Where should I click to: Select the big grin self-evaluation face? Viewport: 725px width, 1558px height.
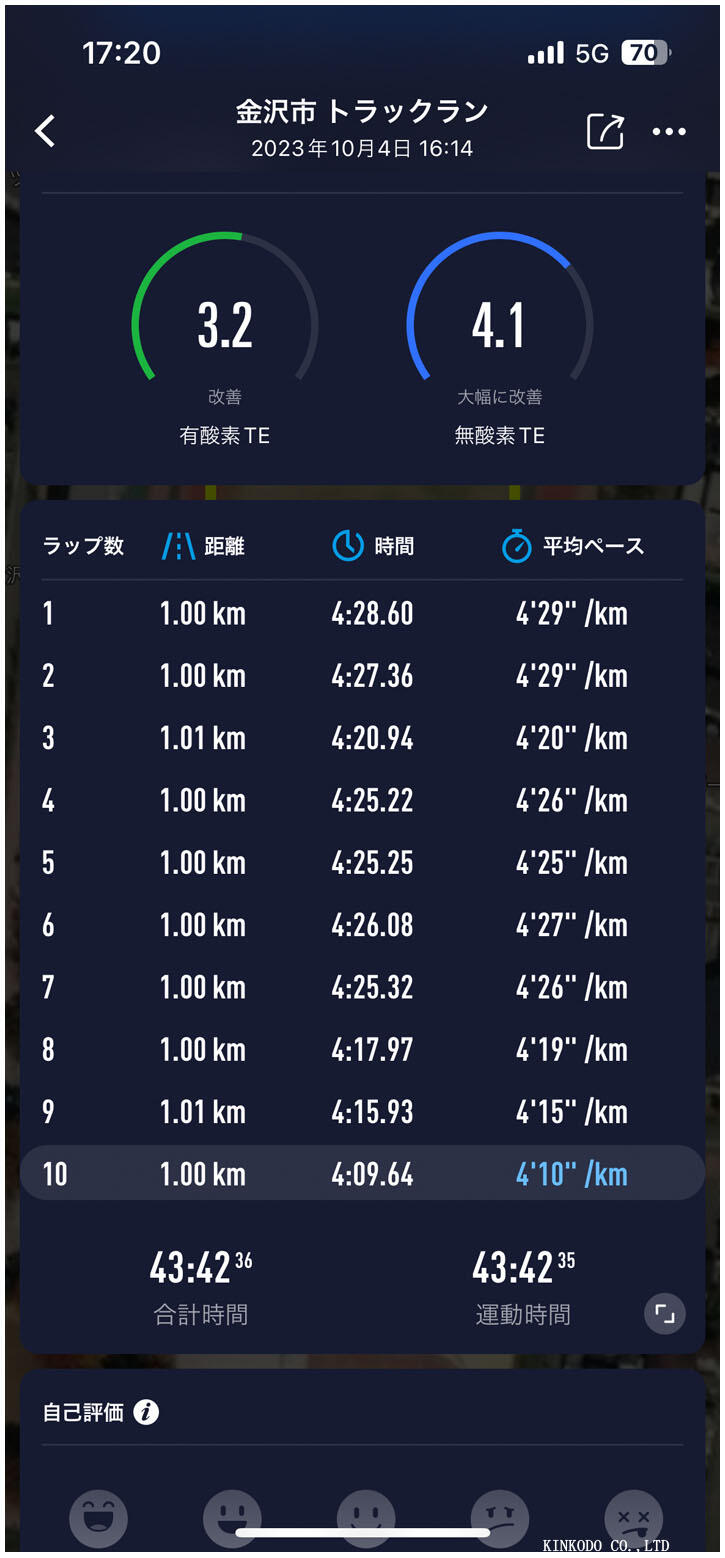(x=98, y=1519)
